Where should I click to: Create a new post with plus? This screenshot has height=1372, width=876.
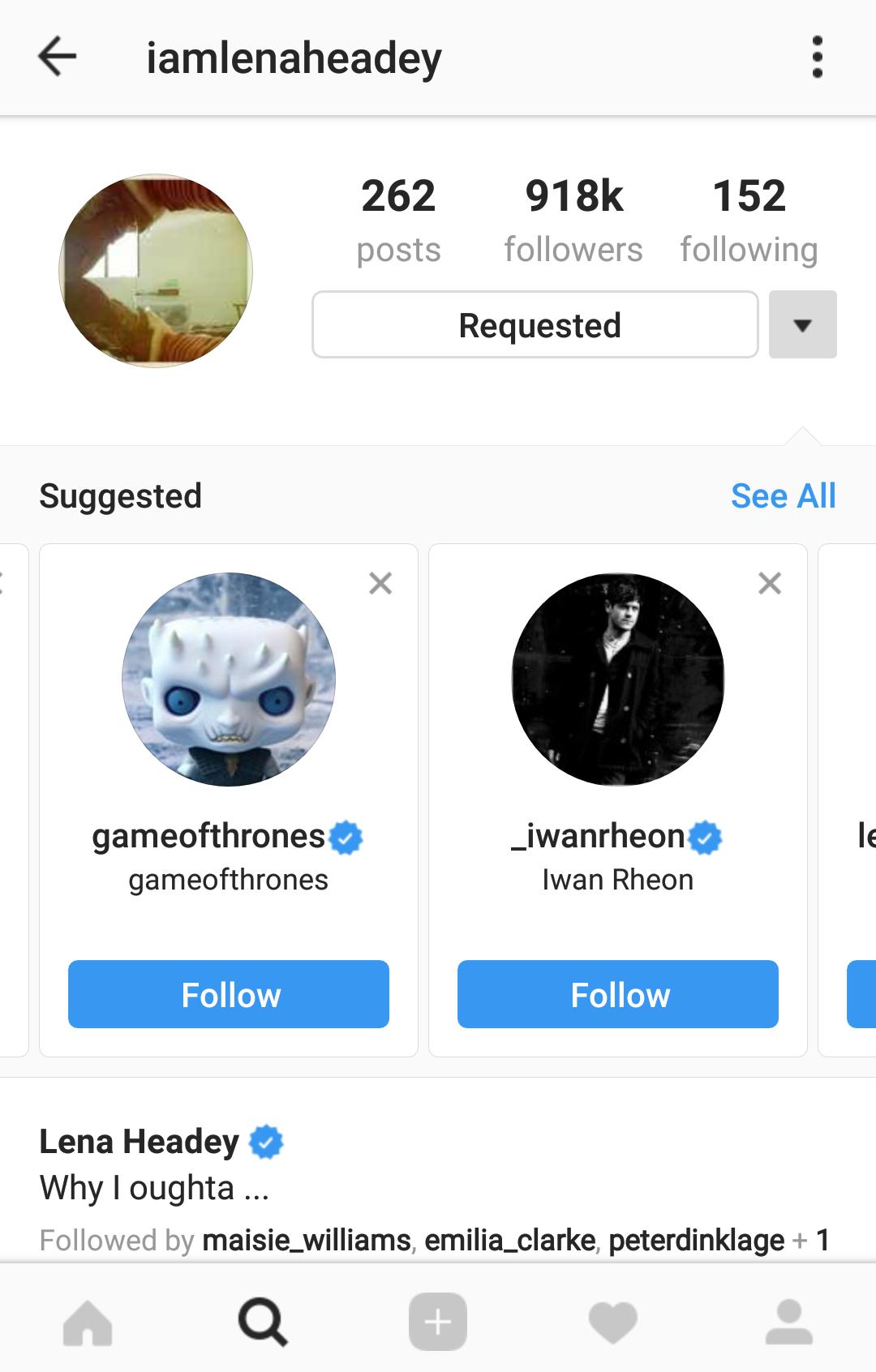(x=438, y=1323)
